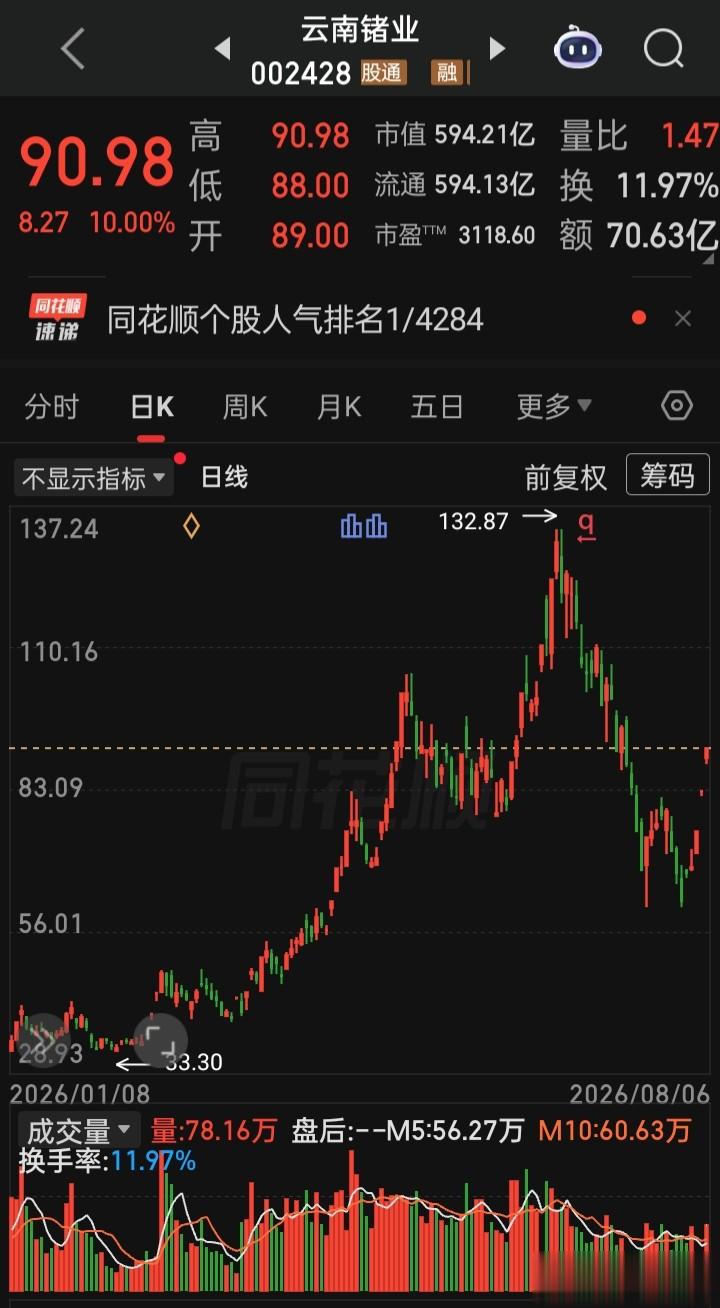
Task: Open chart settings hexagon icon
Action: (677, 406)
